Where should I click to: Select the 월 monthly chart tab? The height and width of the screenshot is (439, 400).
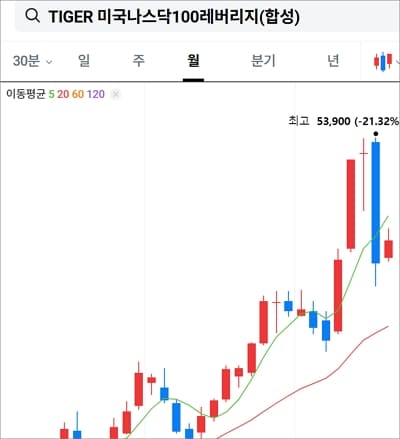point(193,61)
